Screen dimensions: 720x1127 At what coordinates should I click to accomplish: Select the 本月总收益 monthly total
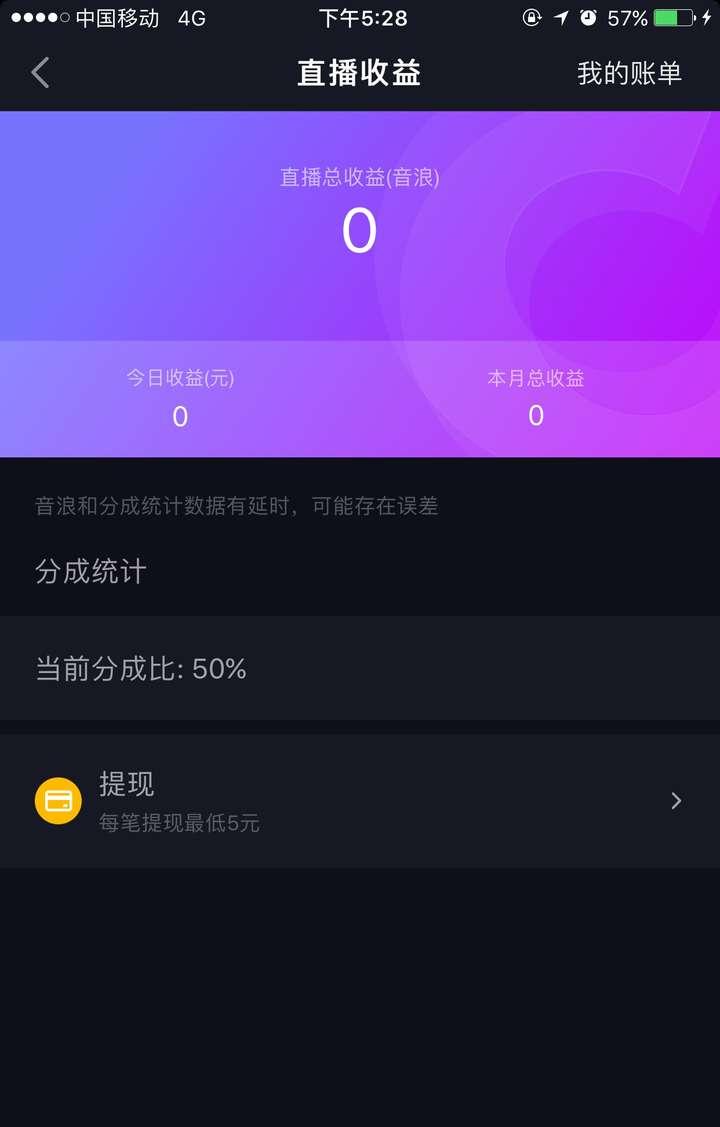coord(536,415)
